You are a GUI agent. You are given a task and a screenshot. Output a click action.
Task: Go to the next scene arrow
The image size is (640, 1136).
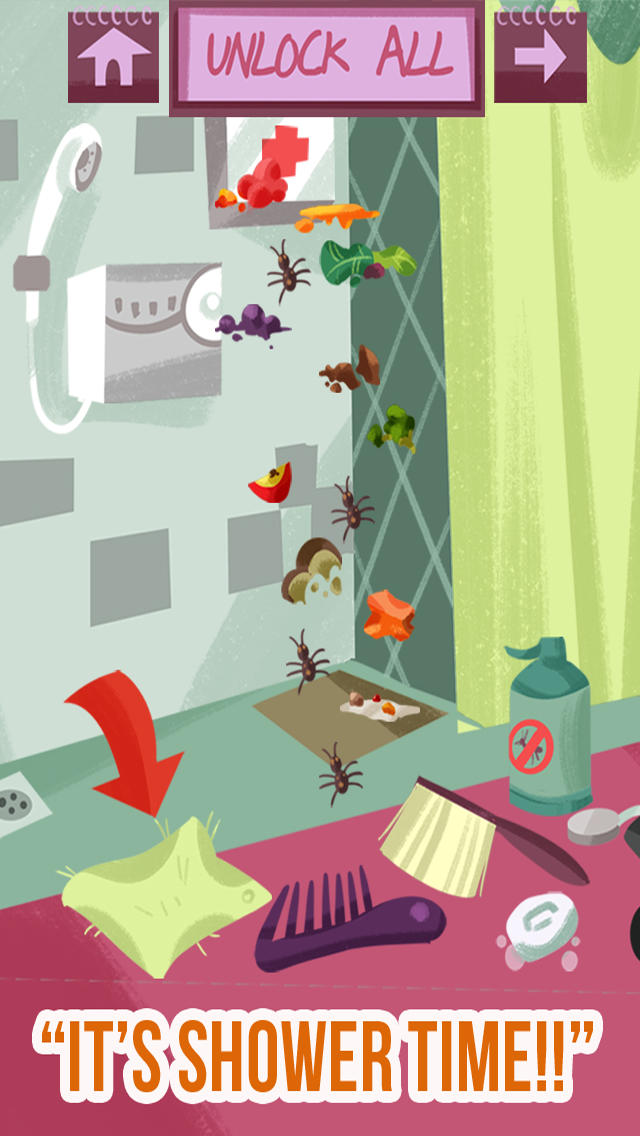[540, 58]
